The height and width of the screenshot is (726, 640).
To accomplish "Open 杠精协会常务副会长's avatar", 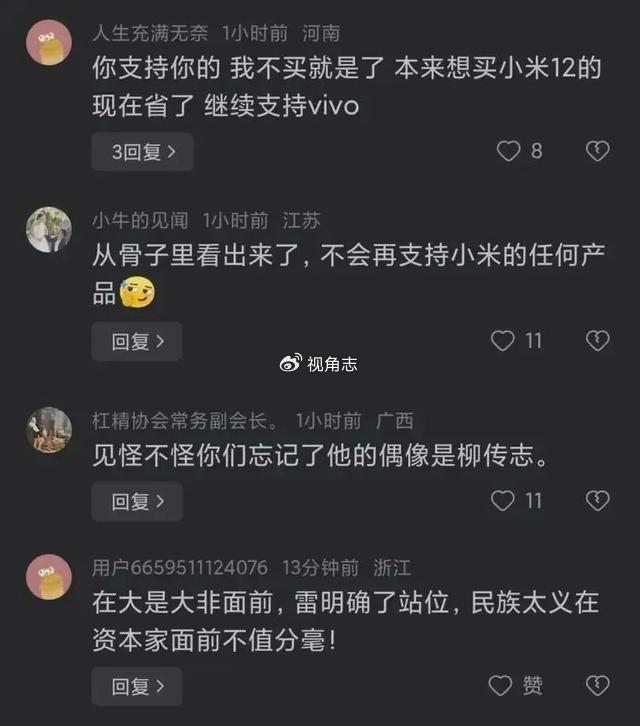I will pyautogui.click(x=48, y=430).
